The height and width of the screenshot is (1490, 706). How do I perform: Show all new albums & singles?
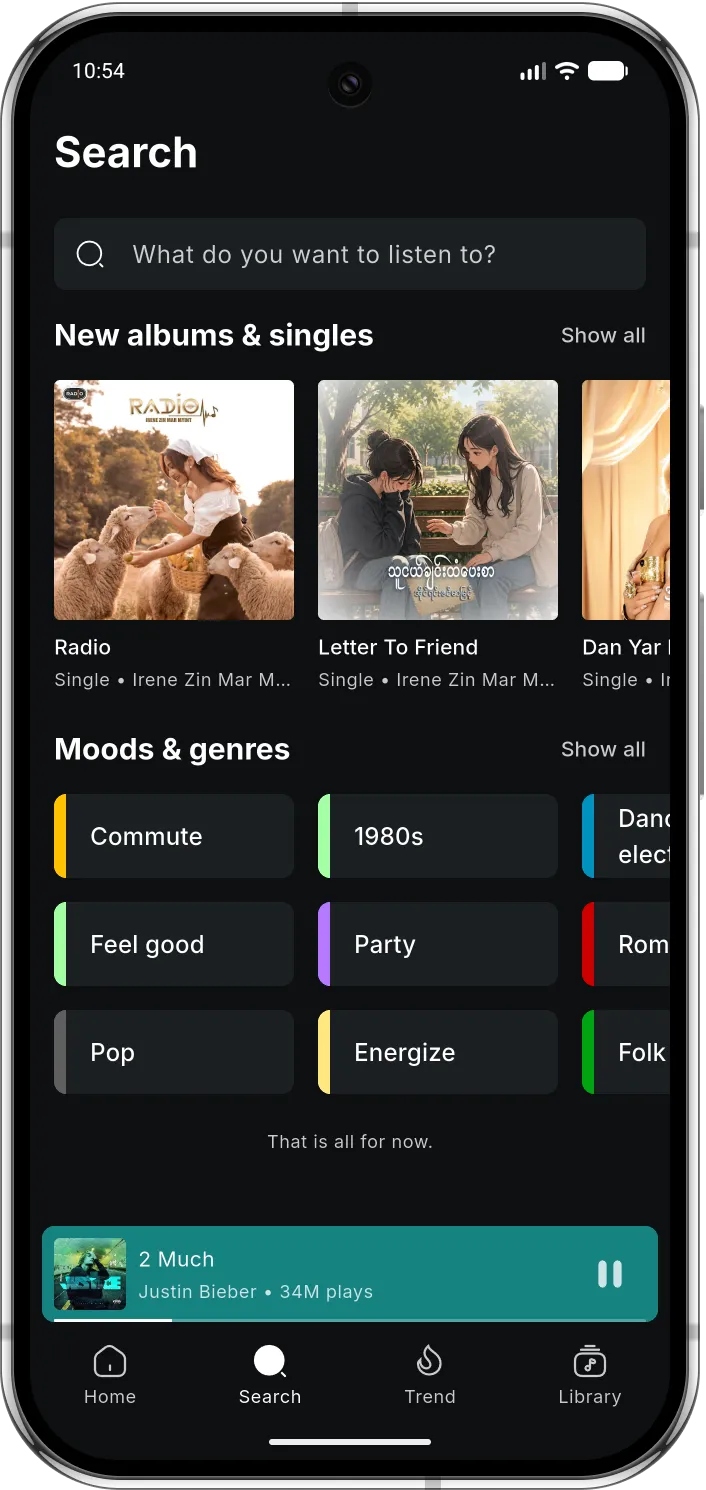tap(603, 336)
